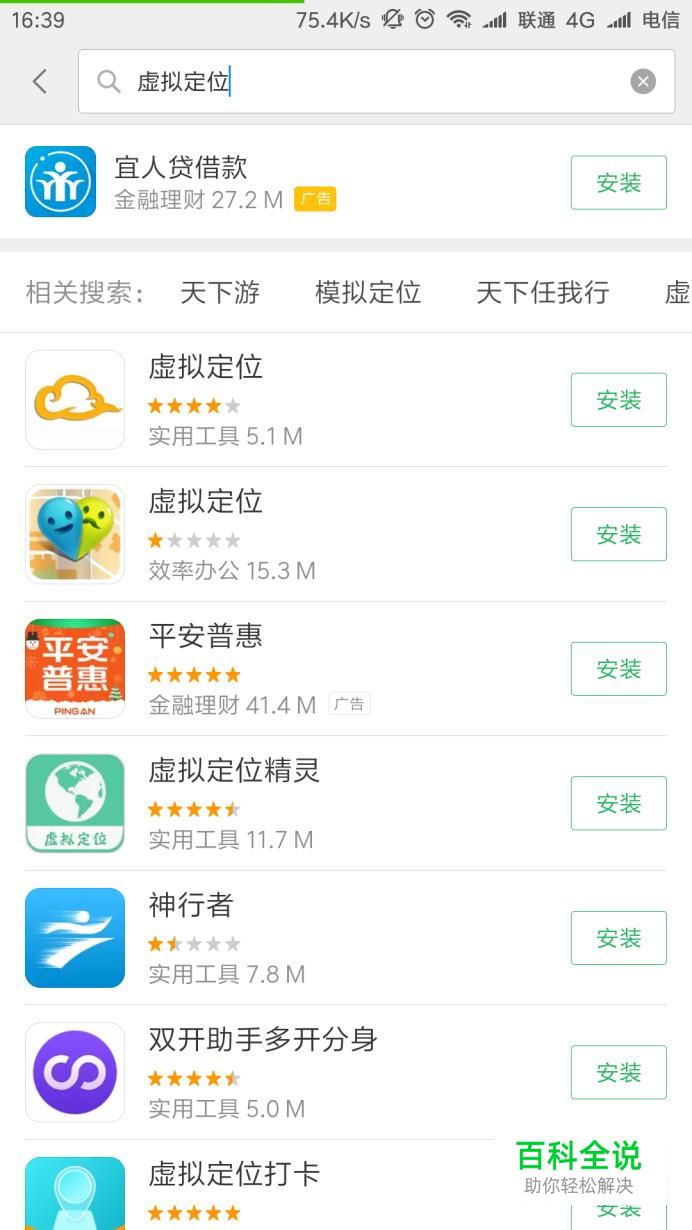This screenshot has width=692, height=1230.
Task: Select related search 天下游
Action: (x=220, y=292)
